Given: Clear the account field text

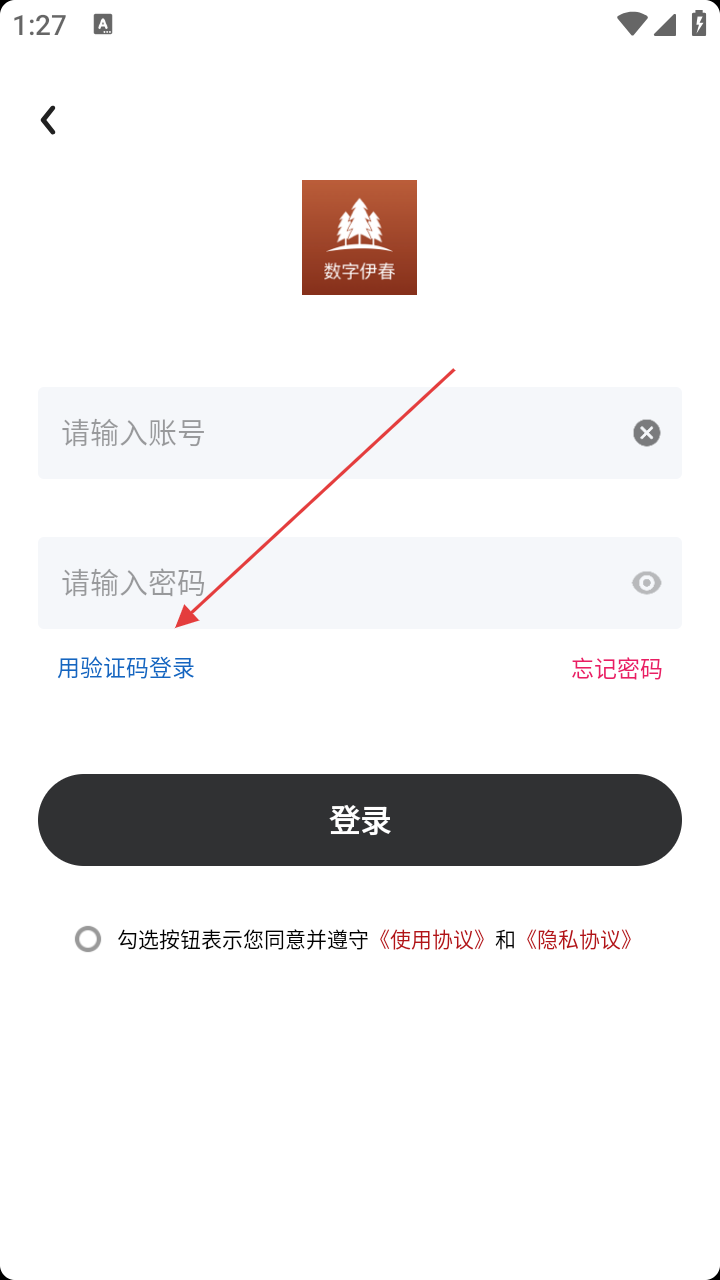Looking at the screenshot, I should click(x=647, y=433).
